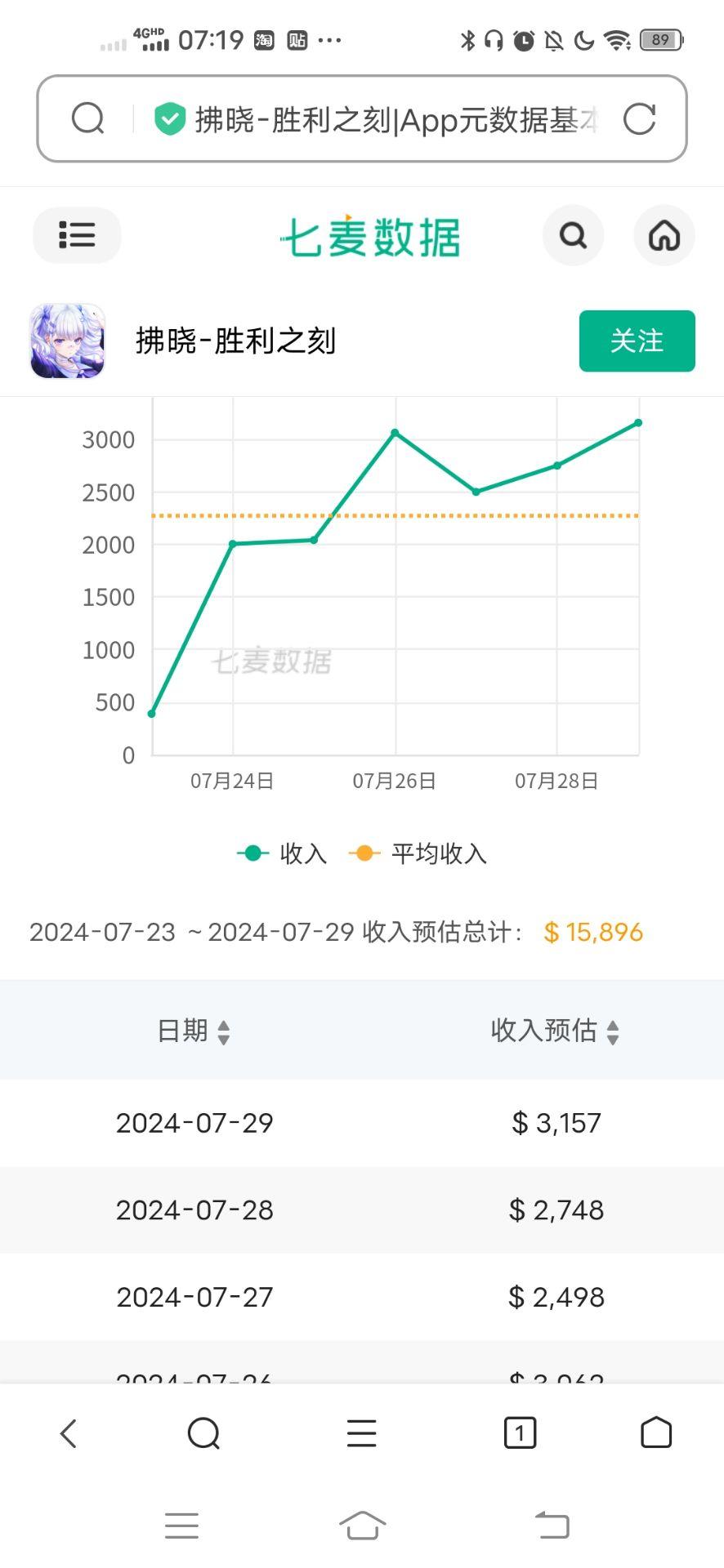This screenshot has width=724, height=1568.
Task: Open the 拂晓-胜利之刻 app icon
Action: (x=68, y=341)
